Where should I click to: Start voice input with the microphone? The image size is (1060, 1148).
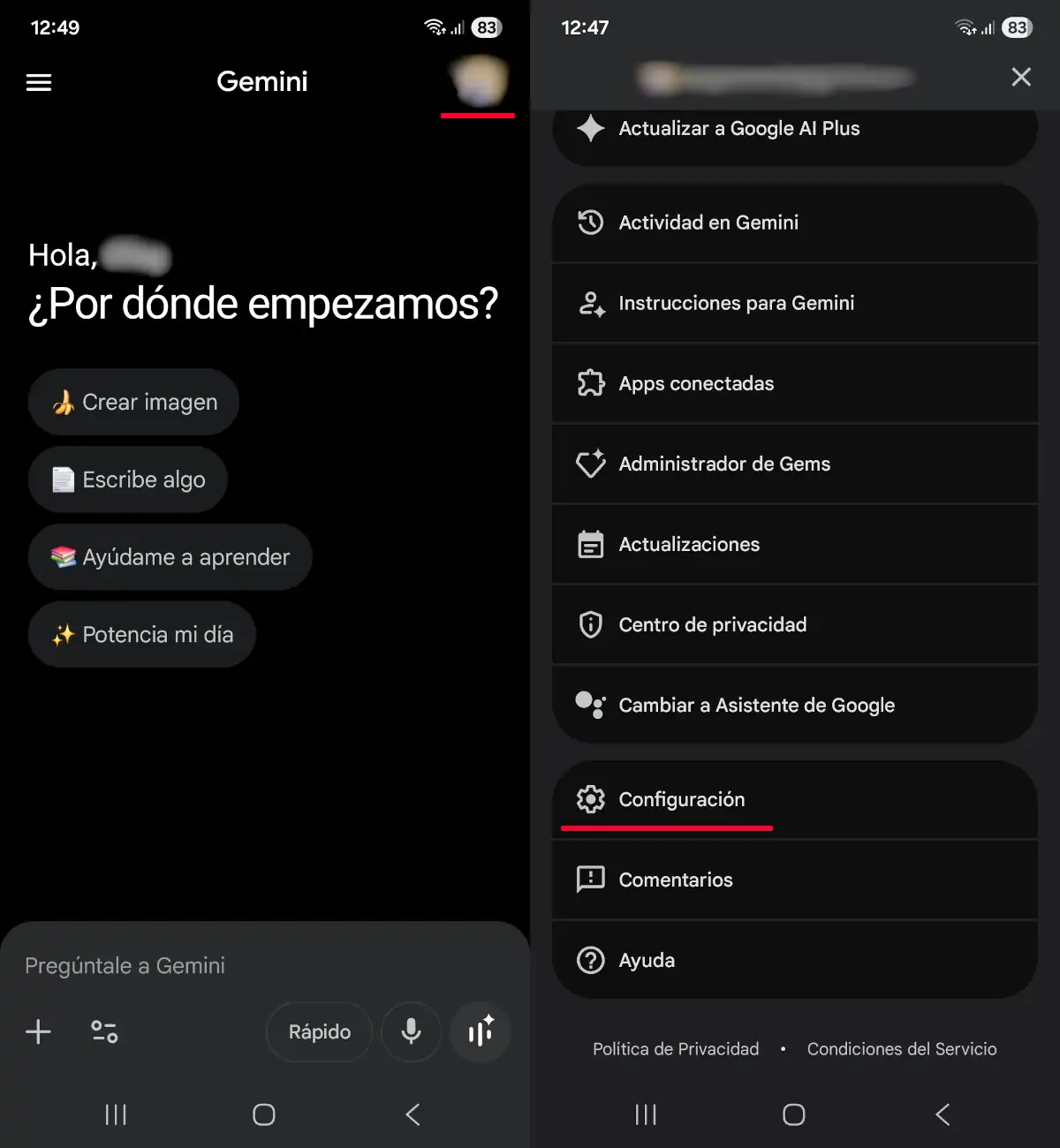(x=411, y=1031)
